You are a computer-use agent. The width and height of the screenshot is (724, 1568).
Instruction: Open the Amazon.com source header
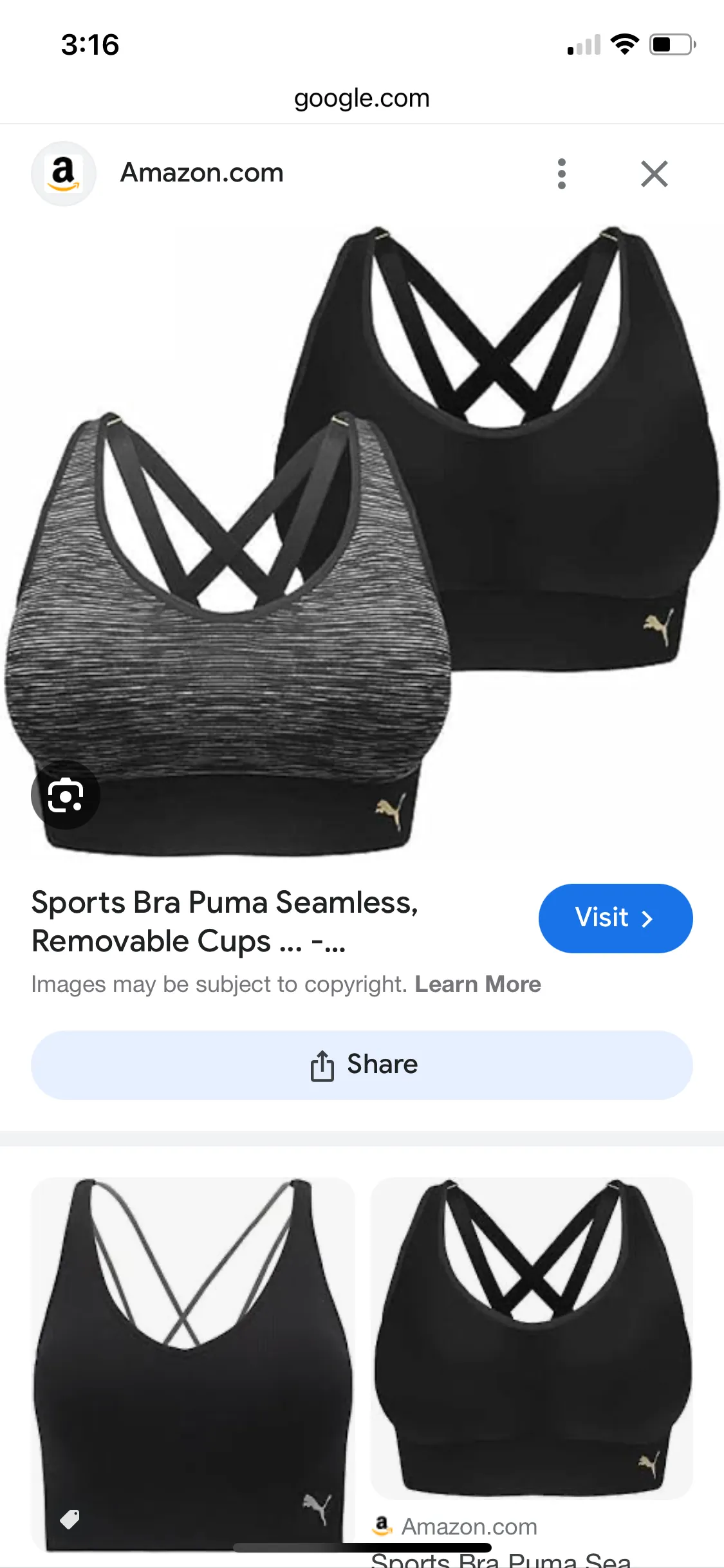pos(201,173)
